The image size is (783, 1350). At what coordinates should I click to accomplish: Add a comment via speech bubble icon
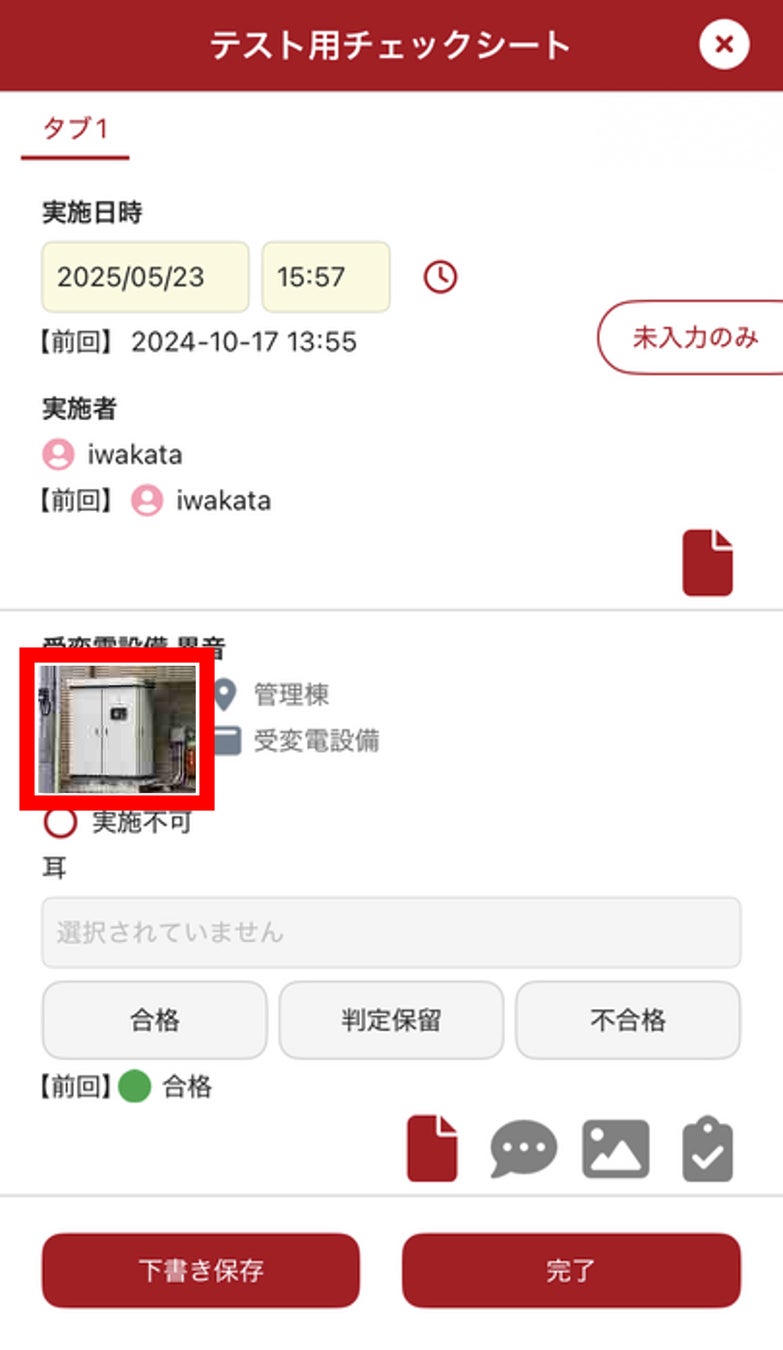pyautogui.click(x=523, y=1150)
